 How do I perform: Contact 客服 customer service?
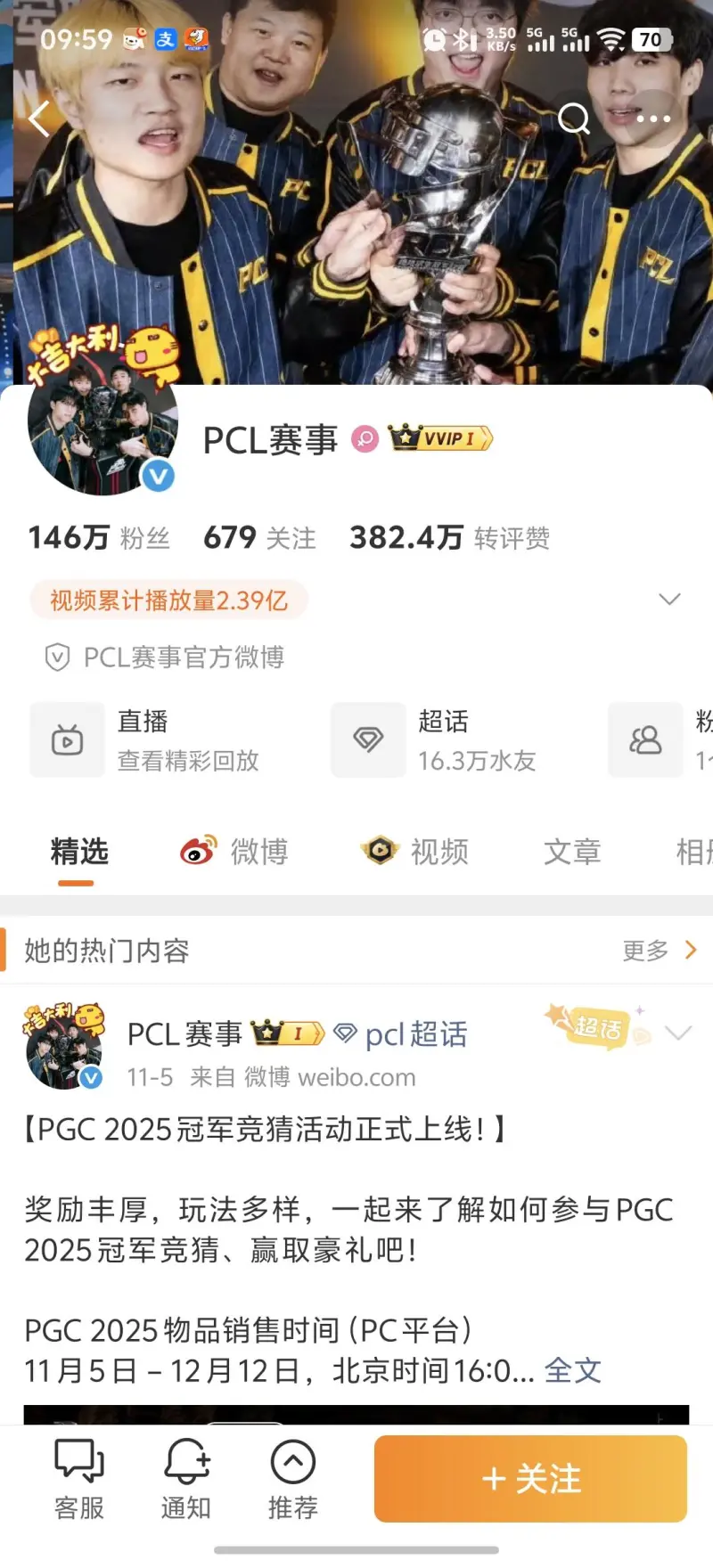point(79,1480)
